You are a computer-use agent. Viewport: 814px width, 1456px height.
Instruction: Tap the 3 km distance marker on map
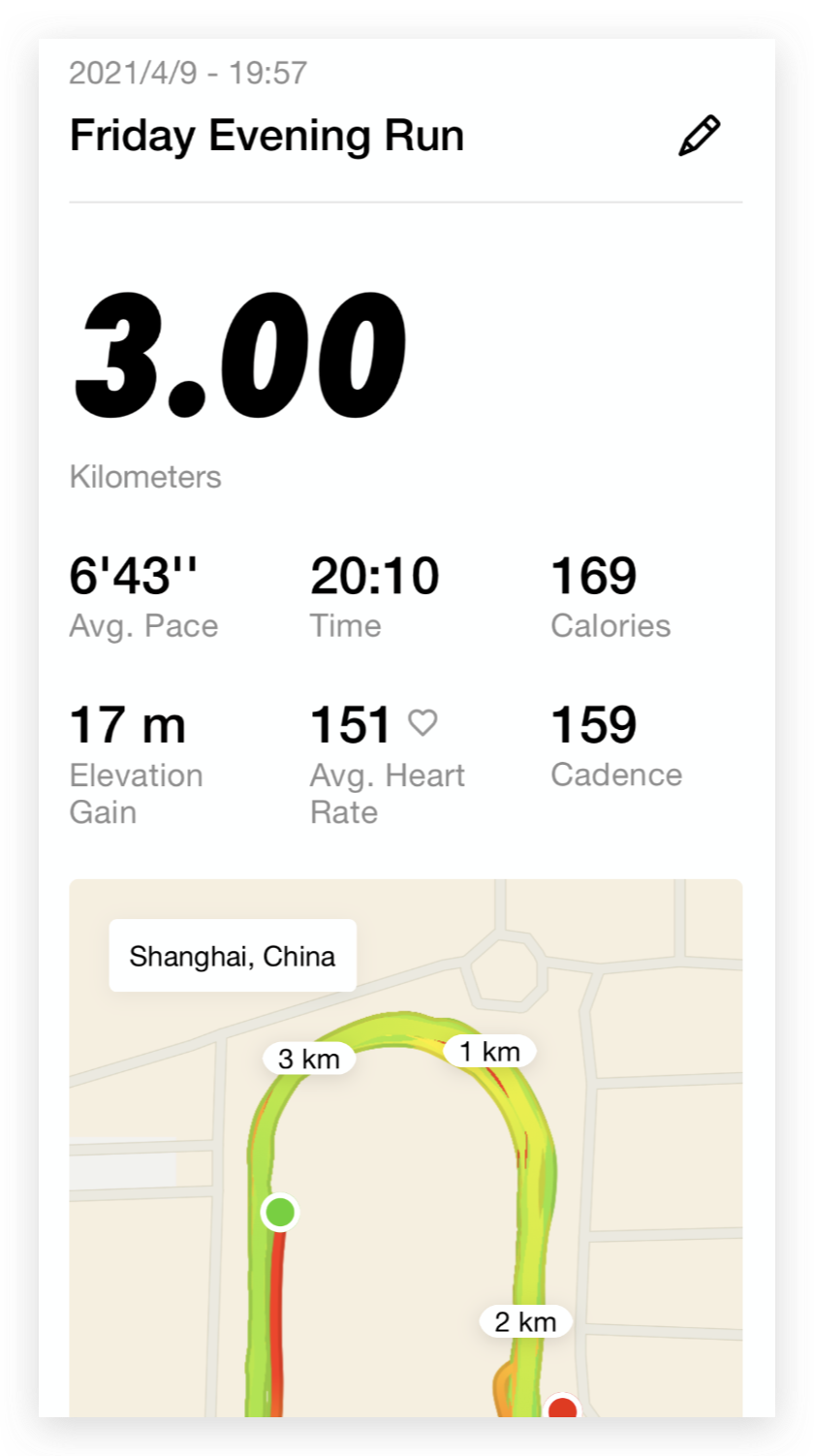coord(309,1060)
